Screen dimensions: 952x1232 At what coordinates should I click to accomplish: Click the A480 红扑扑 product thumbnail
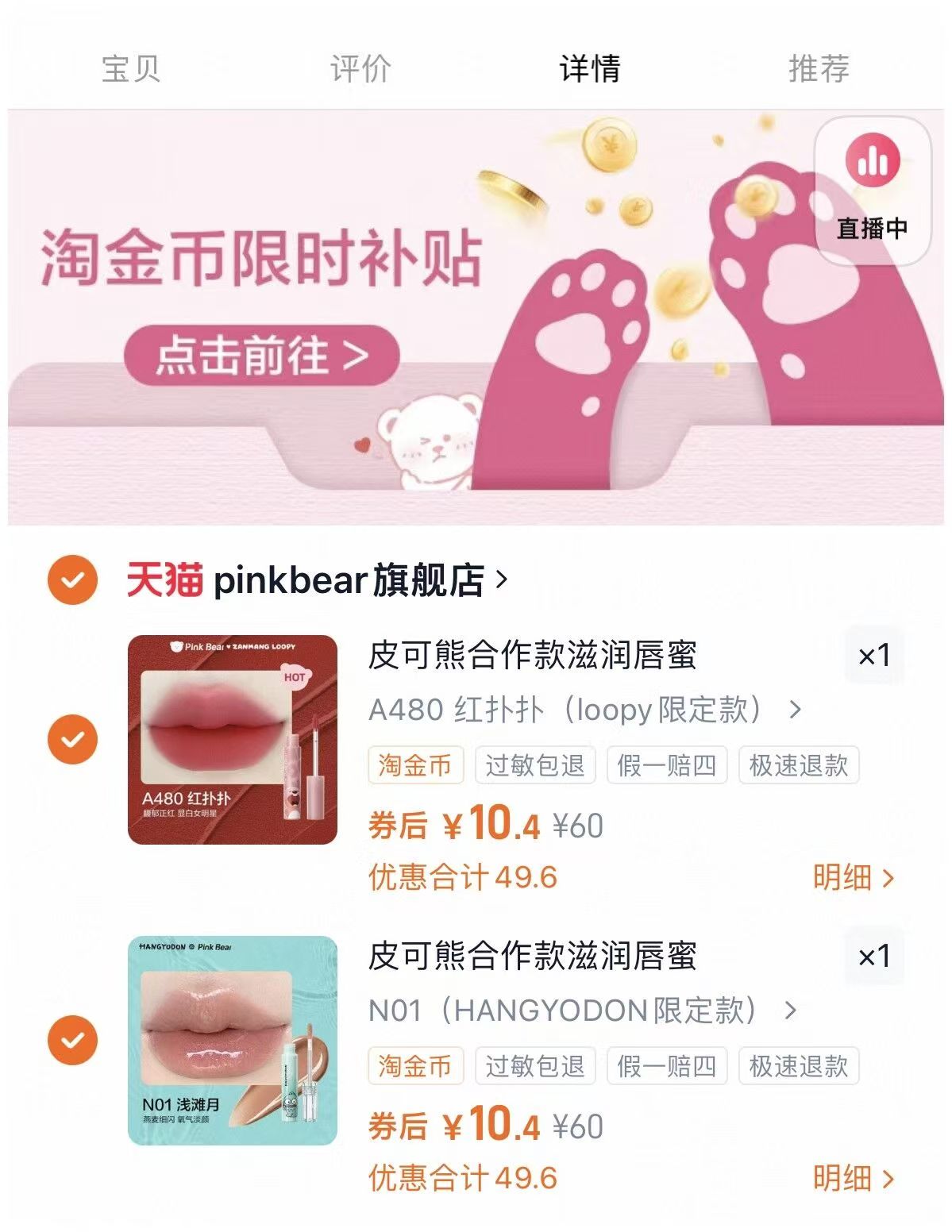(230, 738)
